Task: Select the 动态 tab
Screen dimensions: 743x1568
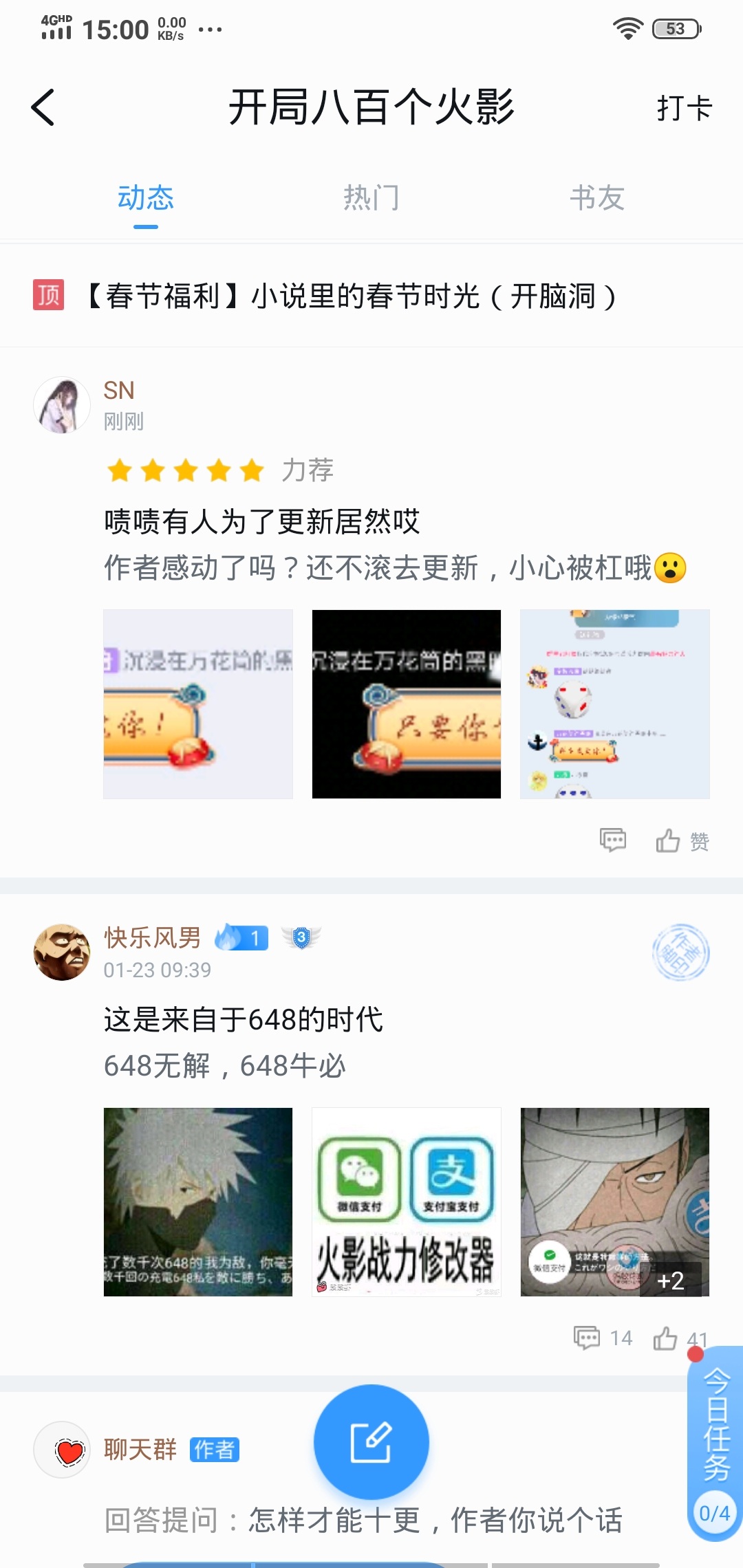Action: point(145,198)
